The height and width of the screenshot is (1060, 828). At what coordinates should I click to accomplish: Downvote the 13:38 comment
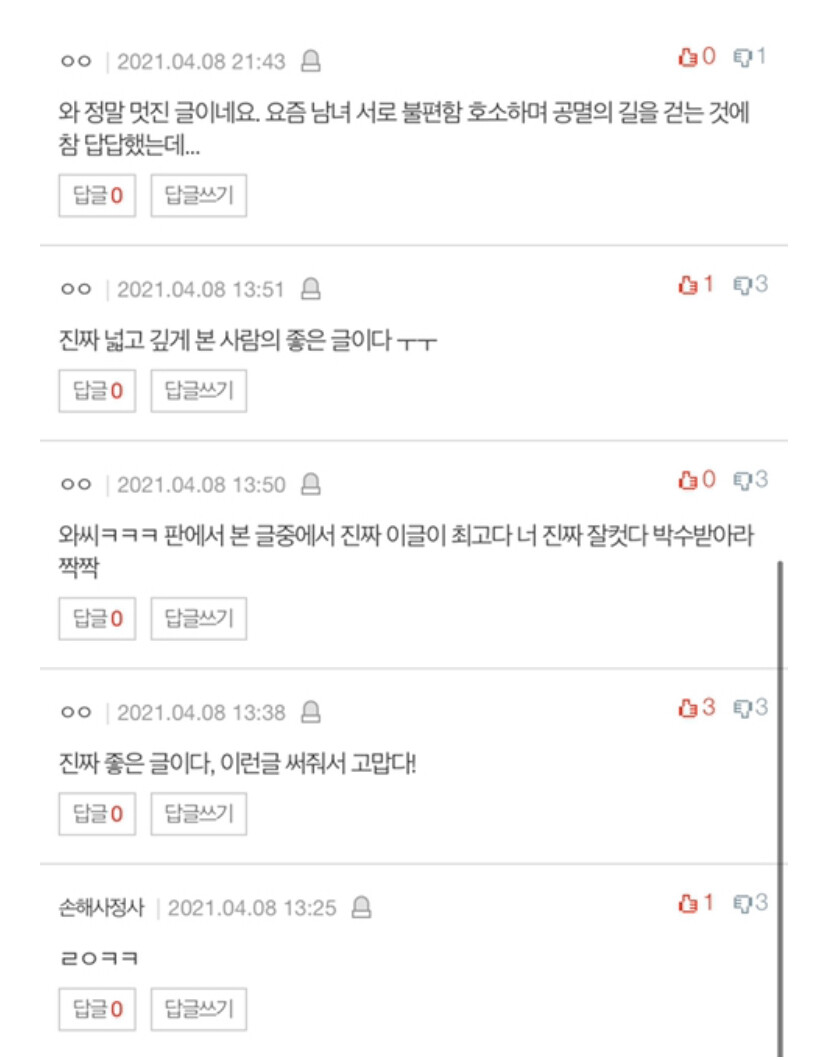(750, 708)
